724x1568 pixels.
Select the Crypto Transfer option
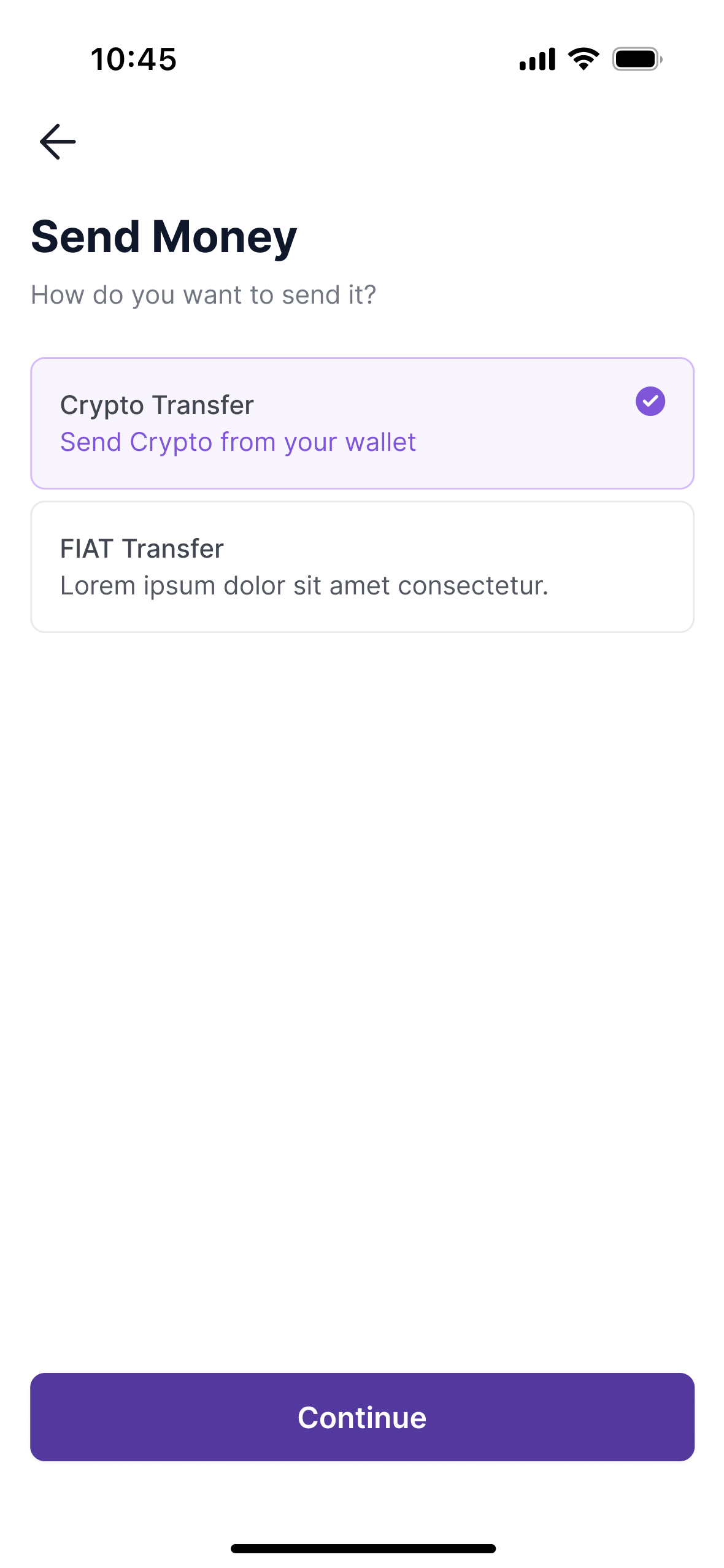click(x=362, y=423)
